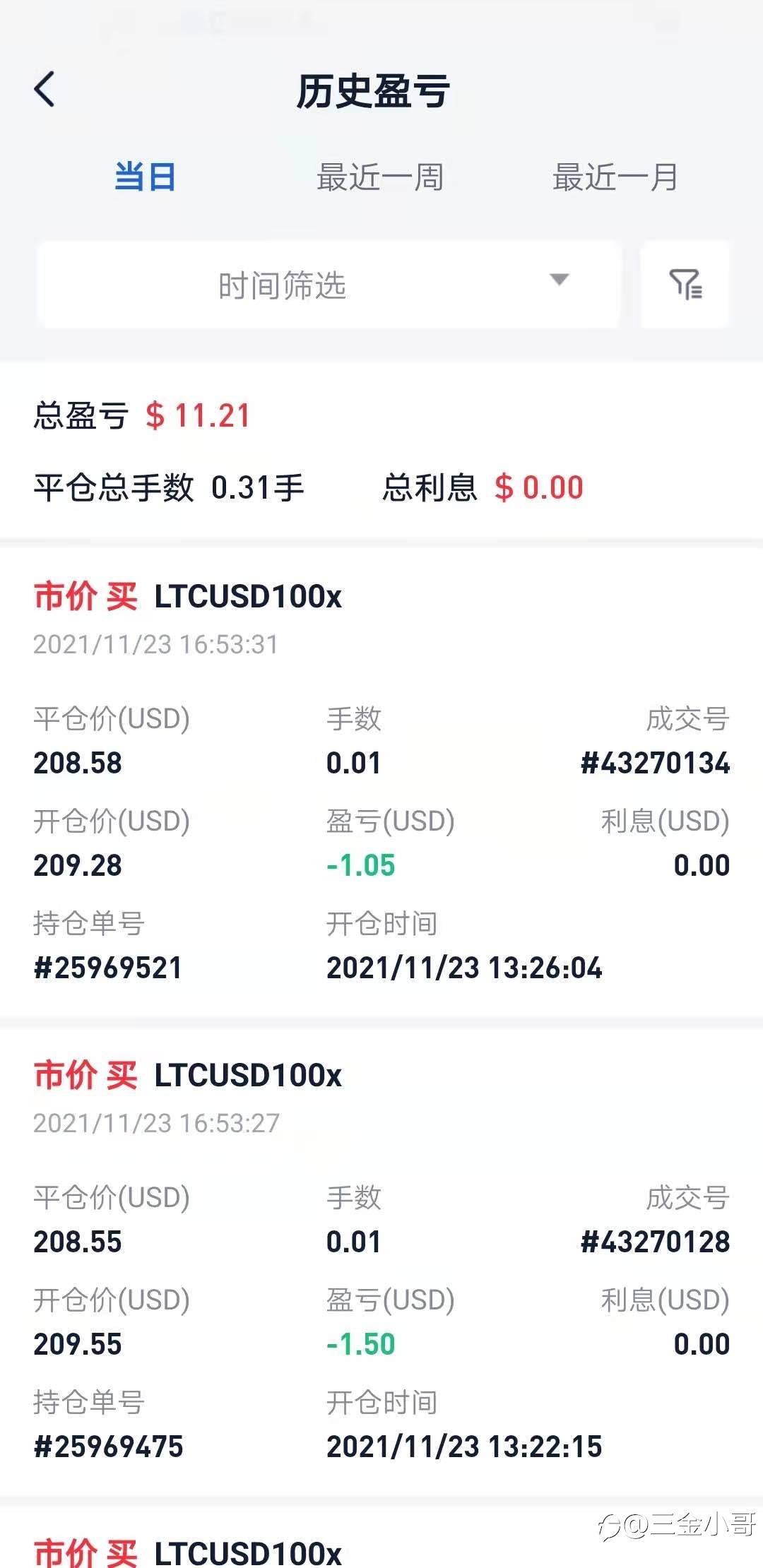Select the 当日 tab

145,177
